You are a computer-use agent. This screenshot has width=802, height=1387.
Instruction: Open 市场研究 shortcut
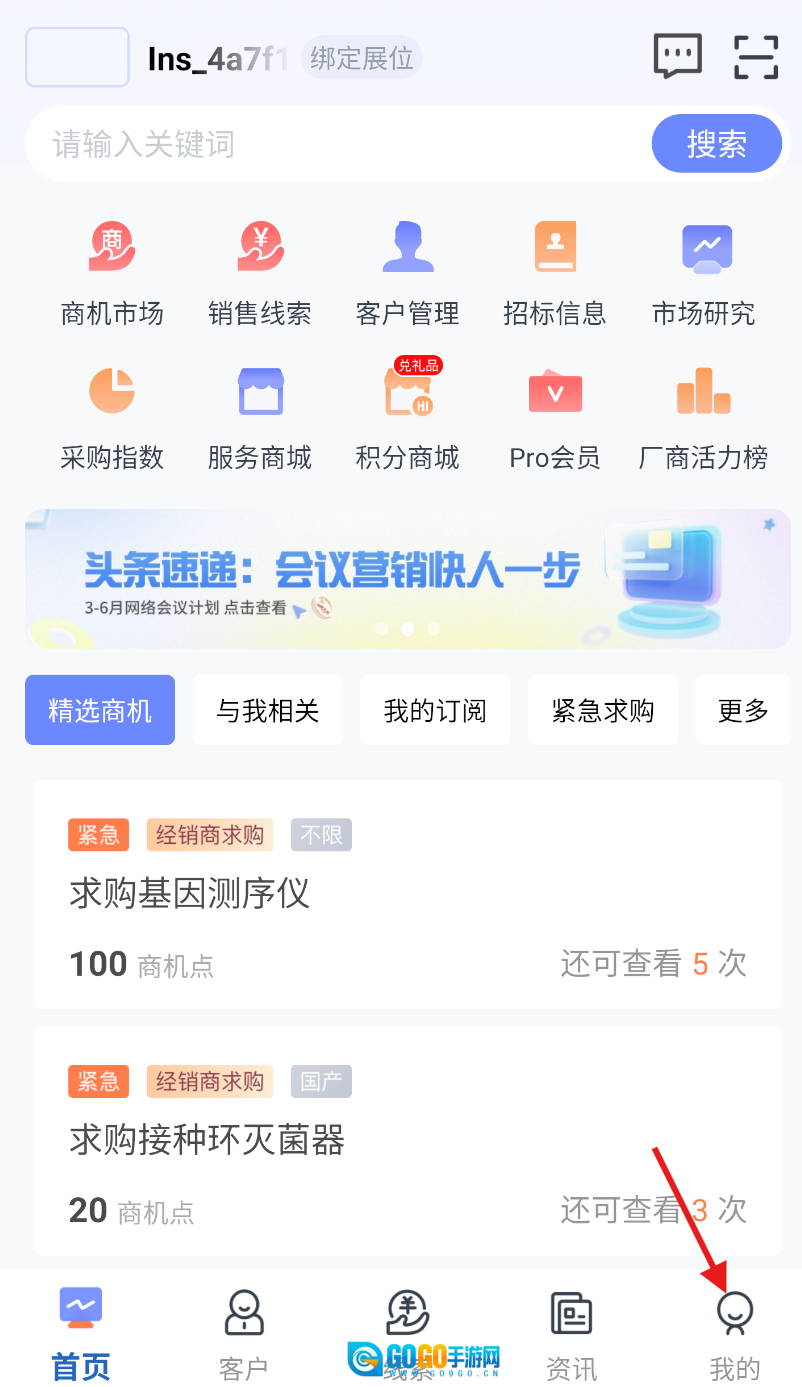tap(704, 272)
